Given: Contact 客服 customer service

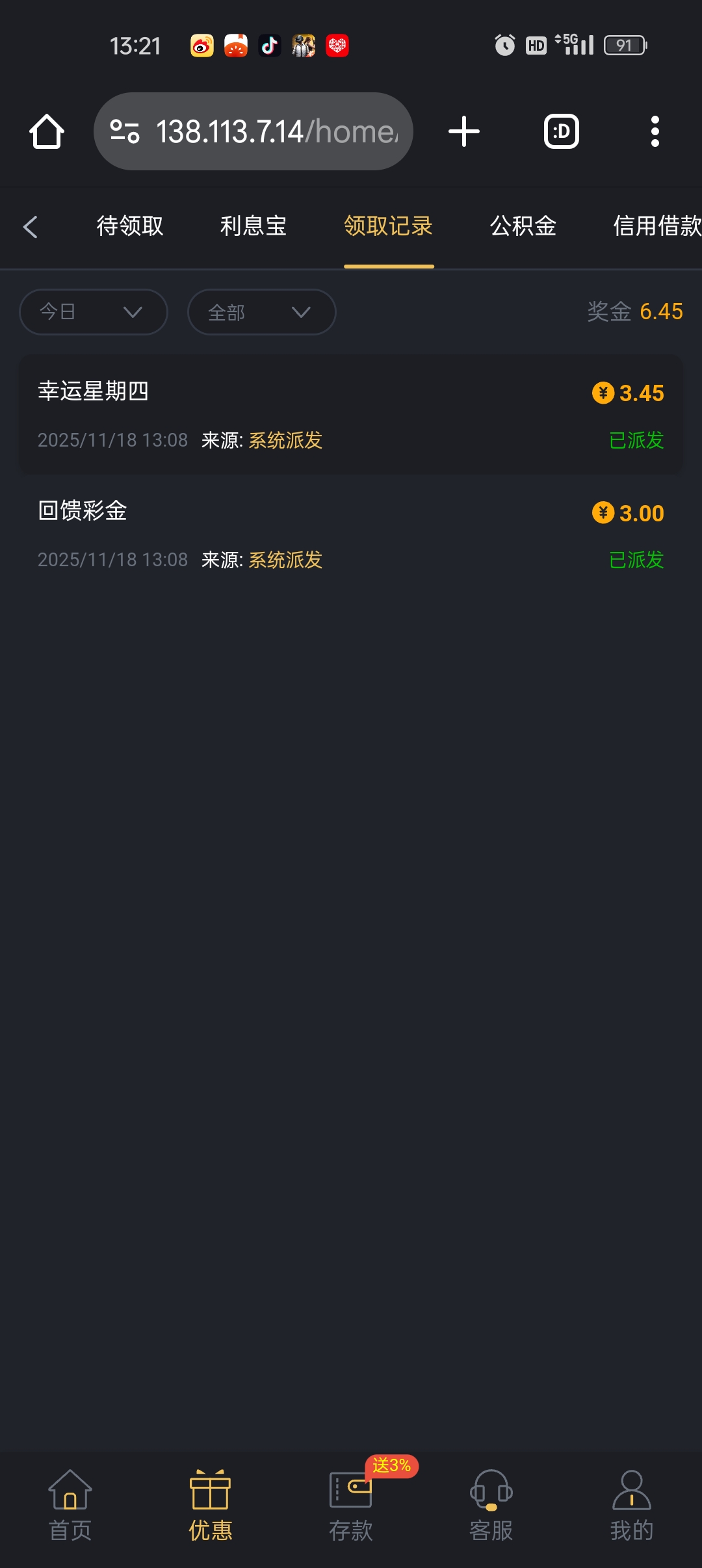Looking at the screenshot, I should coord(491,1506).
